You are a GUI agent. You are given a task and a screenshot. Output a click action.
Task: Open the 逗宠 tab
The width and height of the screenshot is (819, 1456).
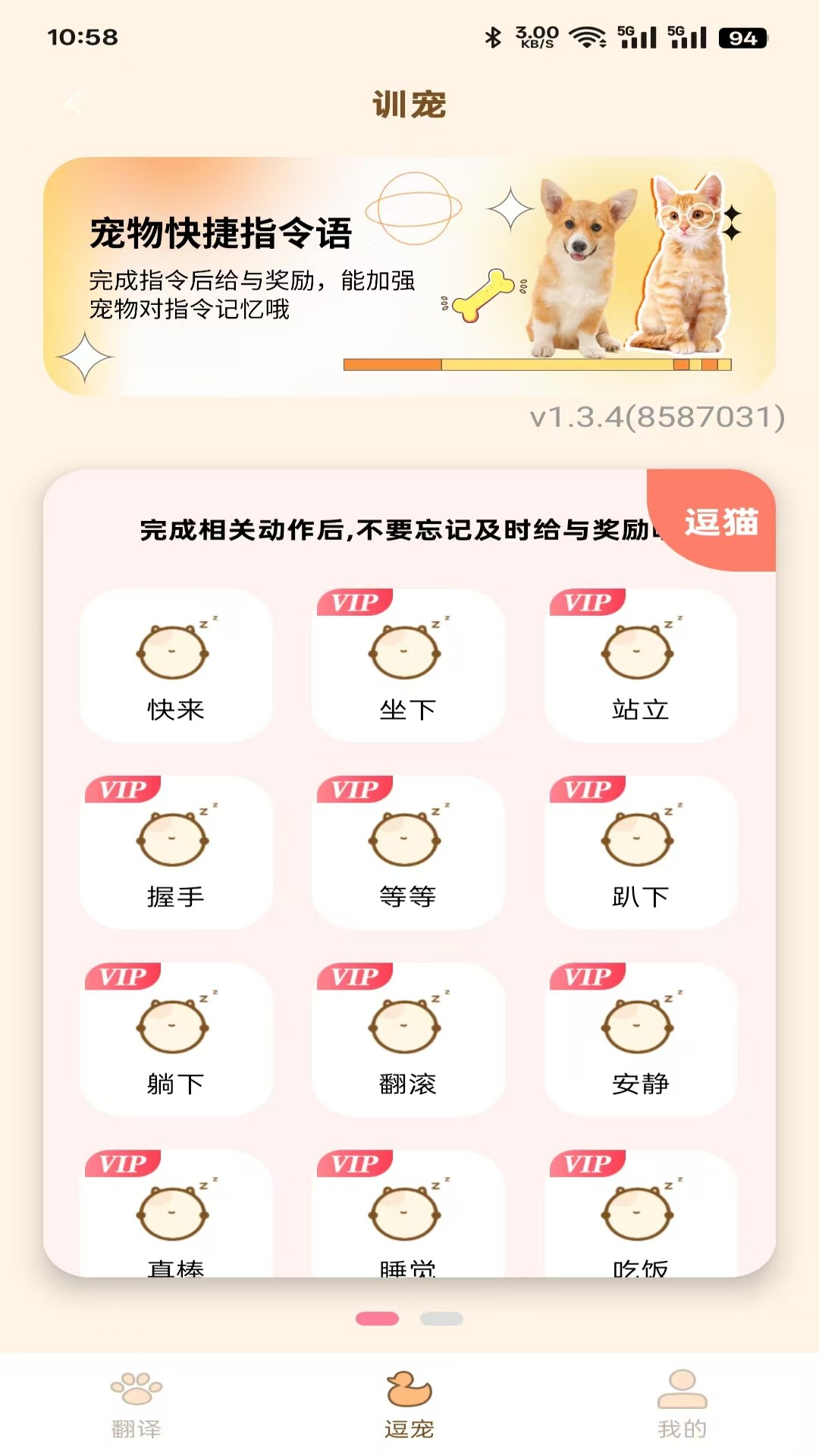[409, 1404]
